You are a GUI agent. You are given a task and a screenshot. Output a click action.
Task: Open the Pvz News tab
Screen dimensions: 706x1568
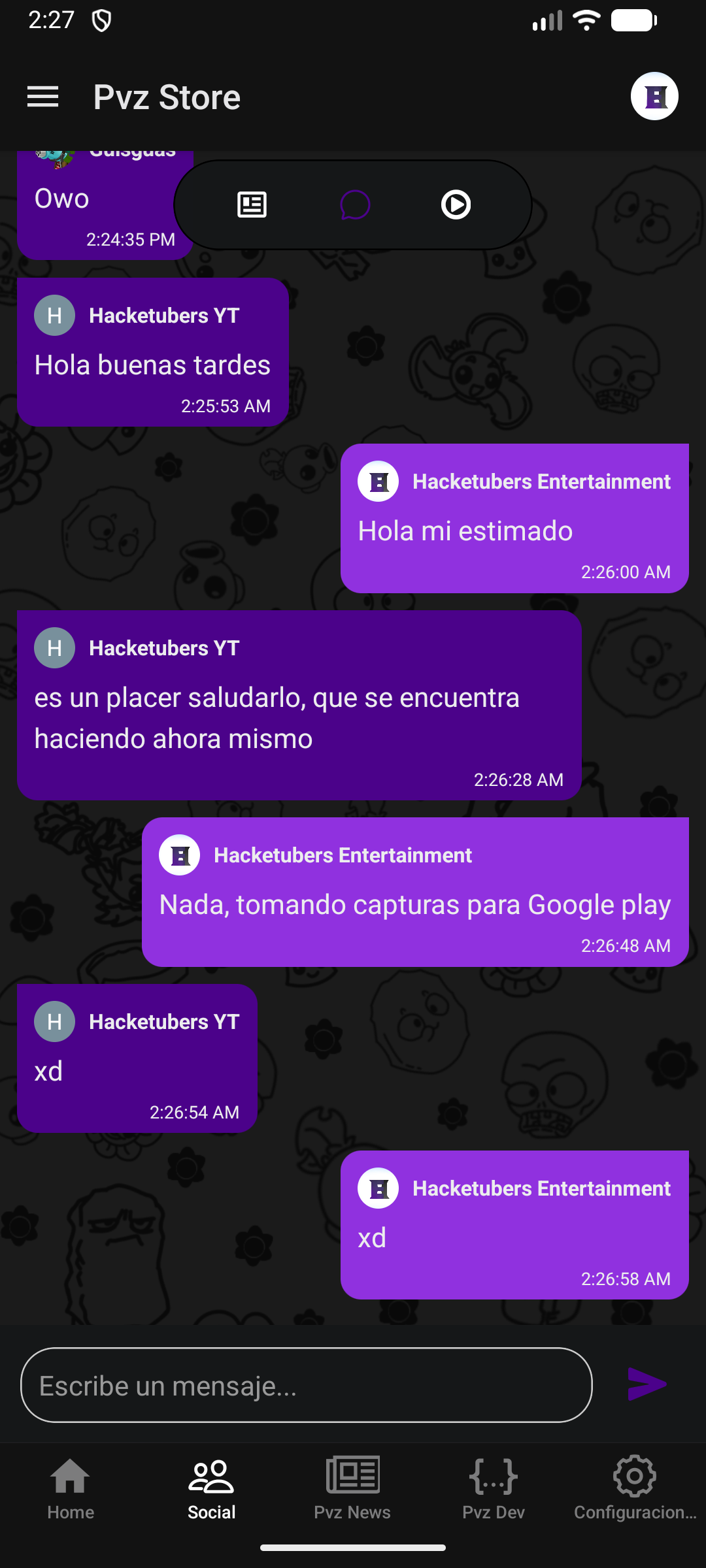point(352,1490)
